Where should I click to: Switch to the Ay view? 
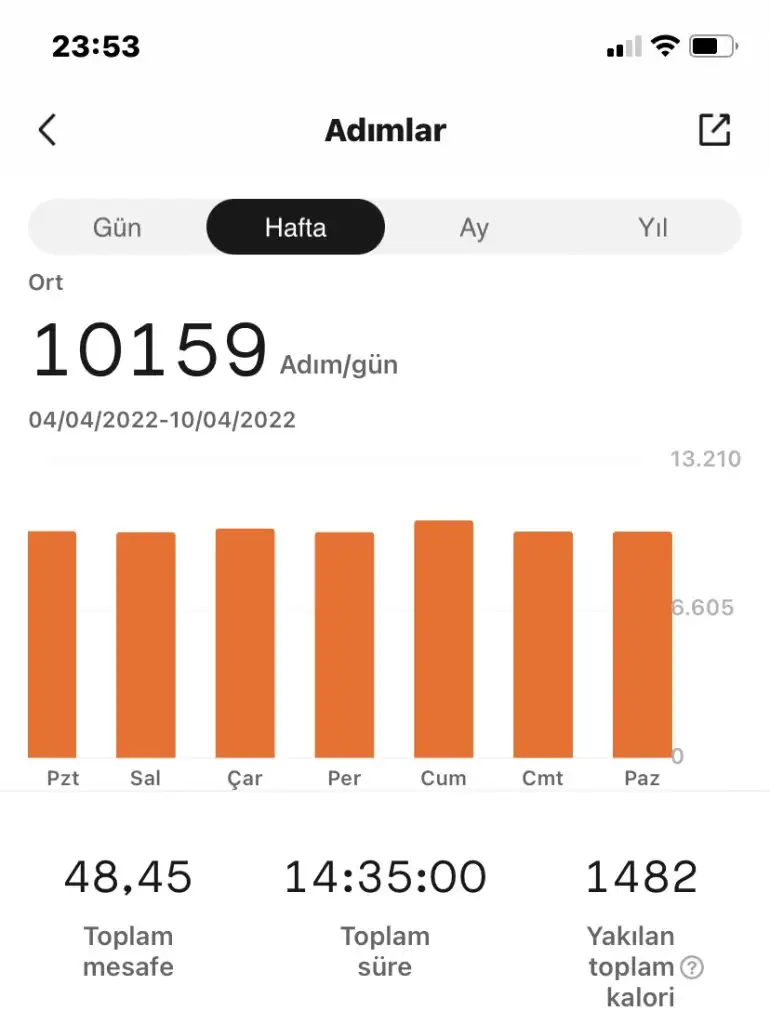point(474,227)
